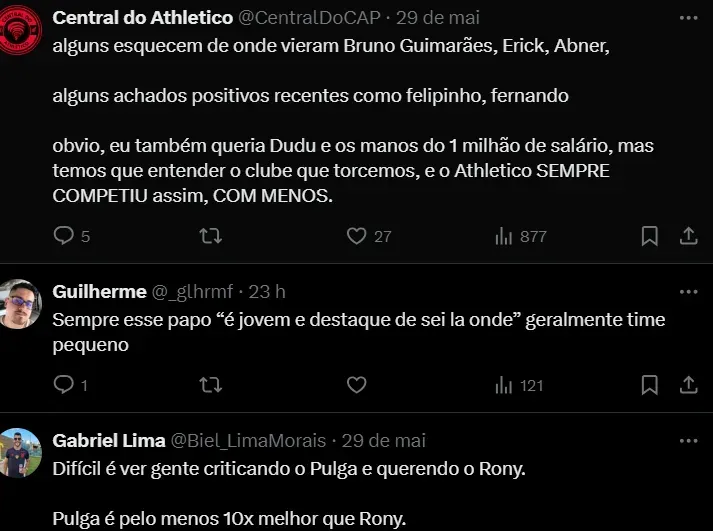
Task: Like Central do Athletico's post
Action: coord(356,236)
